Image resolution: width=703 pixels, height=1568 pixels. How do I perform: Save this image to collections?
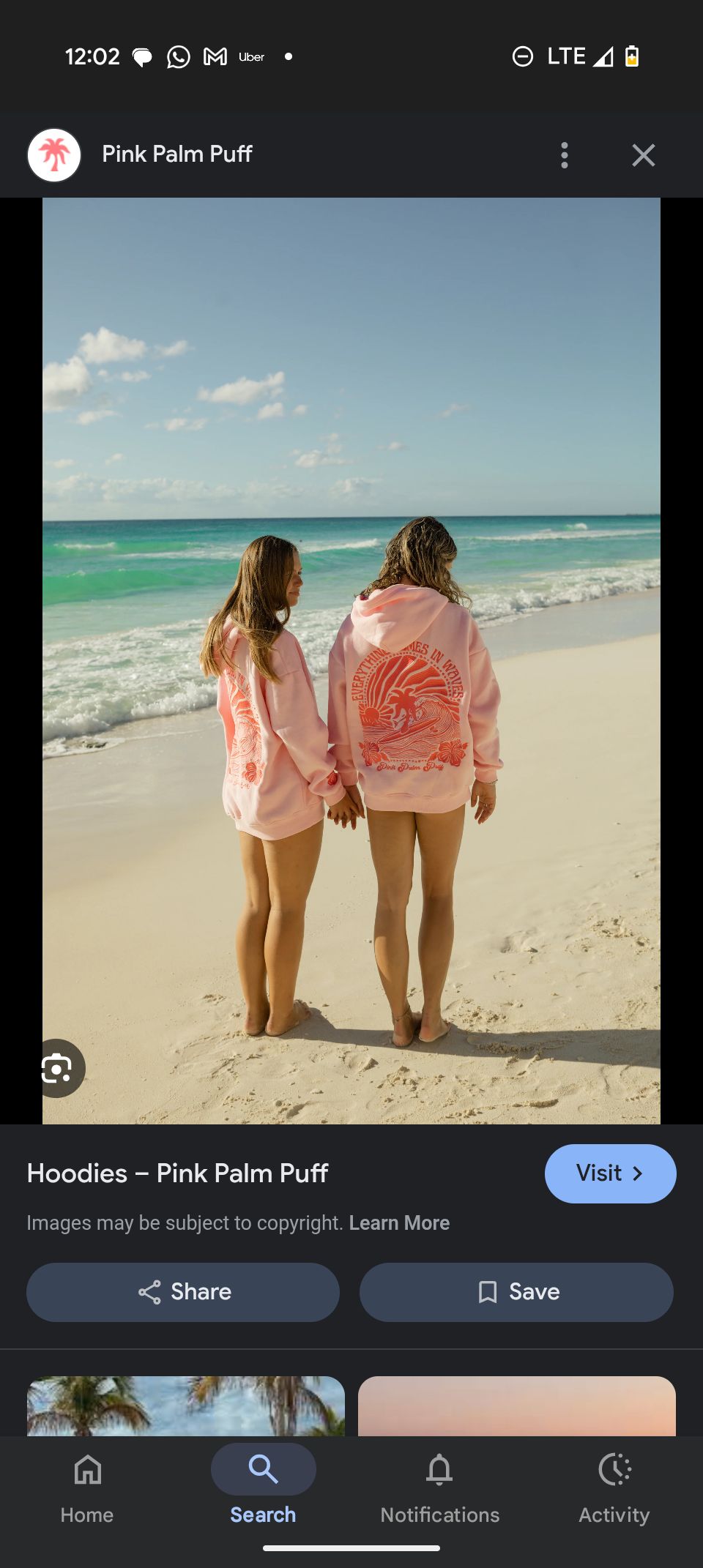(516, 1292)
